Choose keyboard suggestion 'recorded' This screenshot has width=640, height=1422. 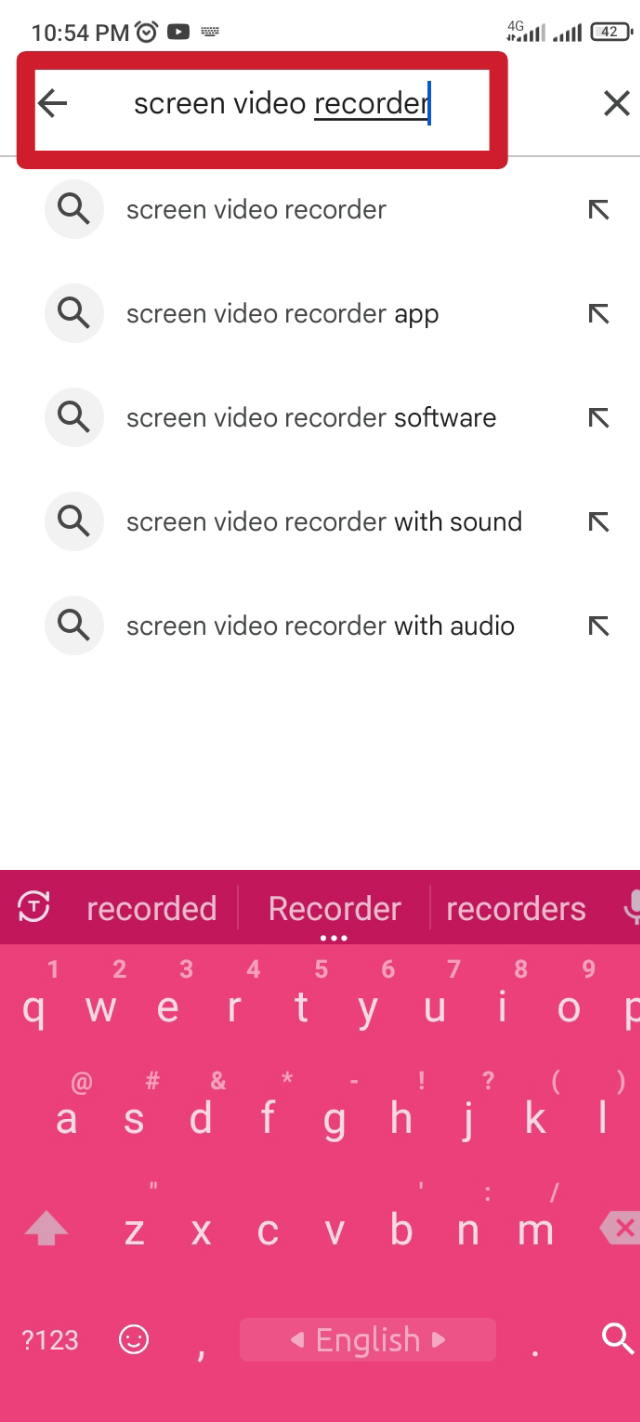151,908
